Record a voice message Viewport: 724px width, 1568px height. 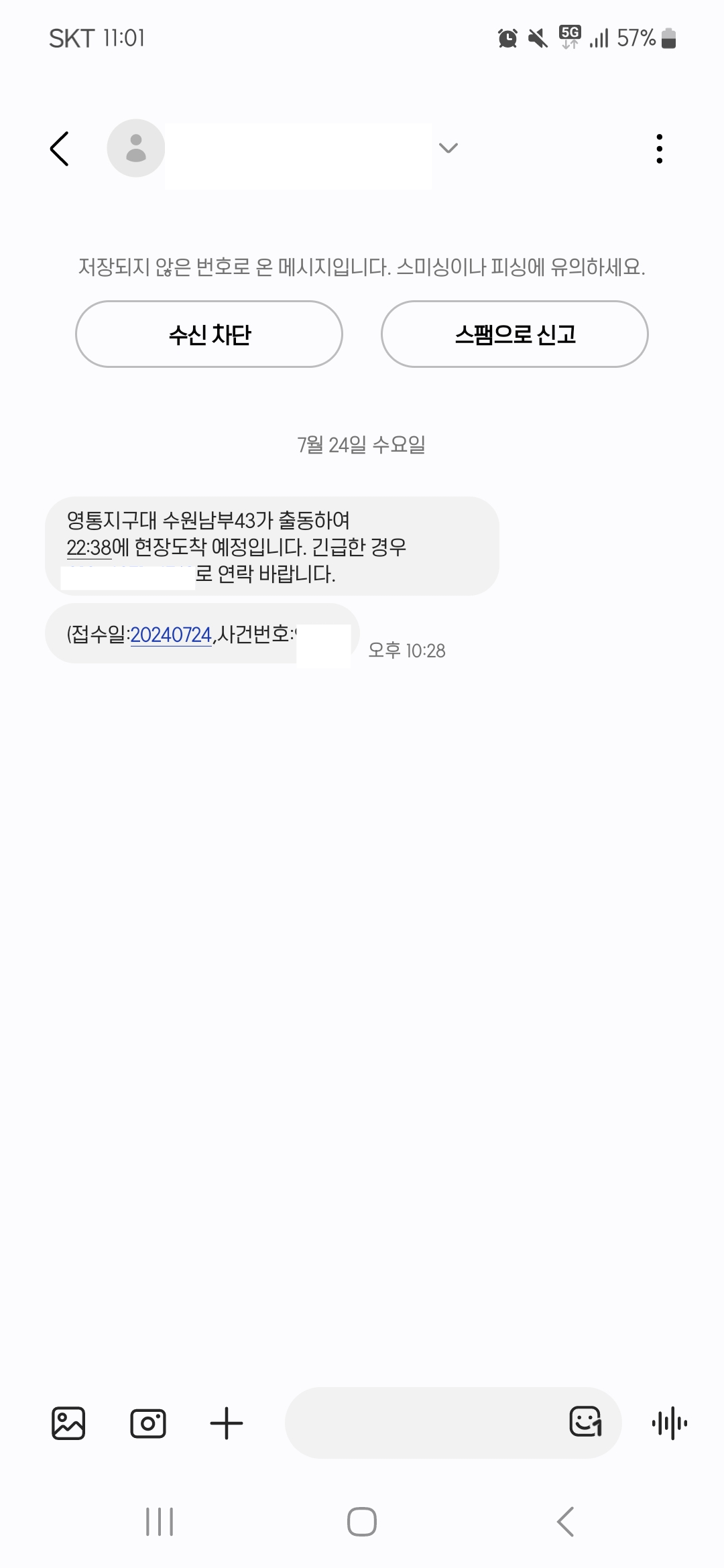tap(669, 1423)
